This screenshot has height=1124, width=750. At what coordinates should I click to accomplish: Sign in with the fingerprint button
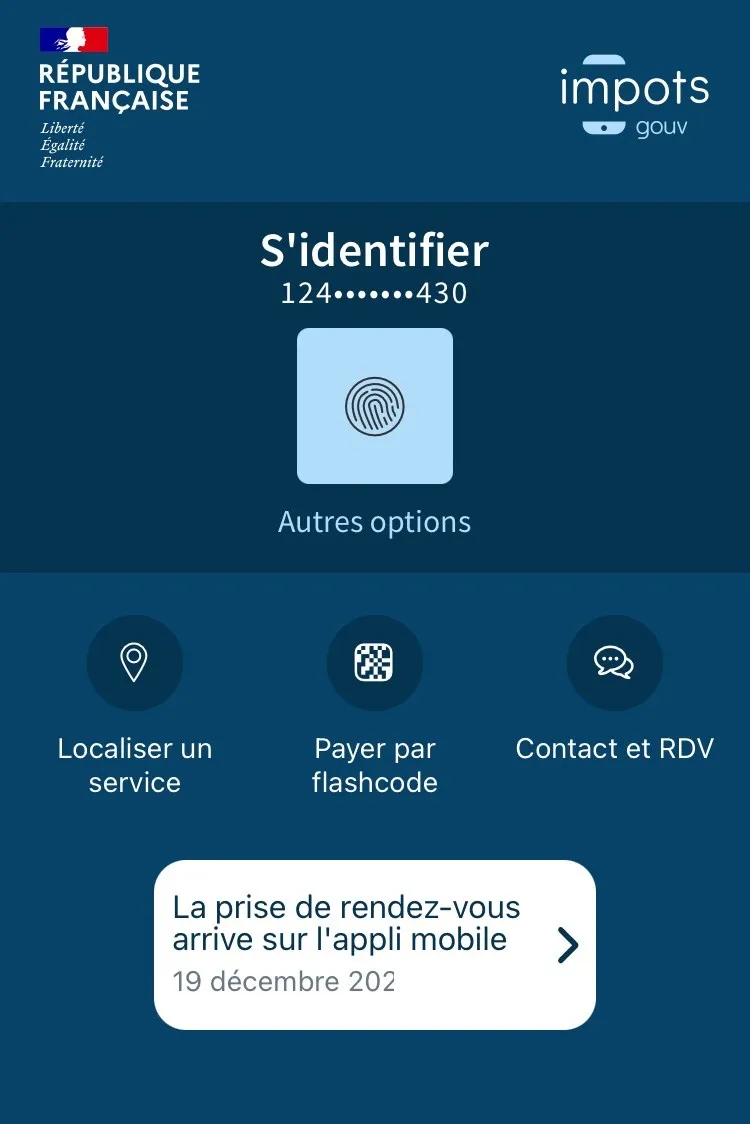[x=375, y=406]
